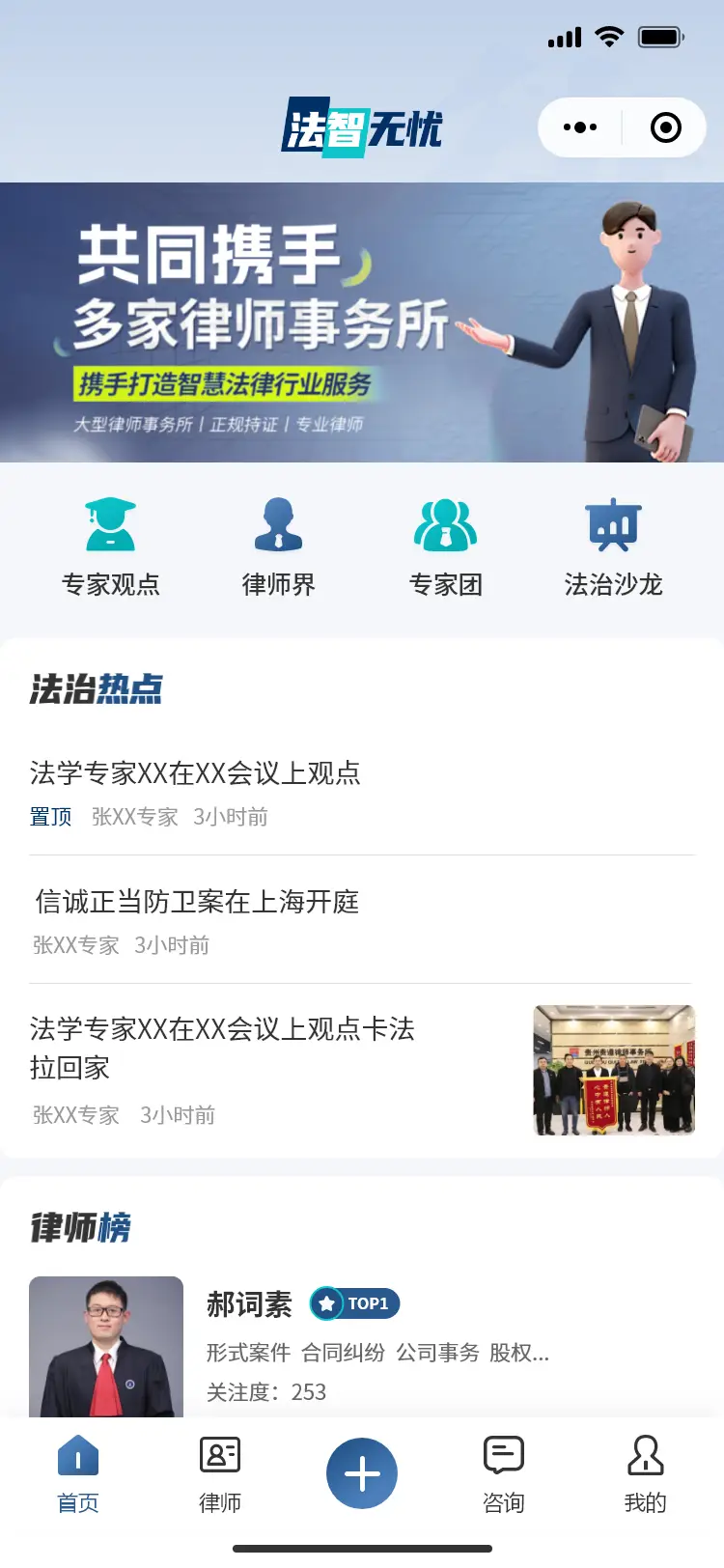Image resolution: width=724 pixels, height=1568 pixels.
Task: Open article 法学专家XX在XX会议上观点卡法拉回家
Action: [222, 1048]
